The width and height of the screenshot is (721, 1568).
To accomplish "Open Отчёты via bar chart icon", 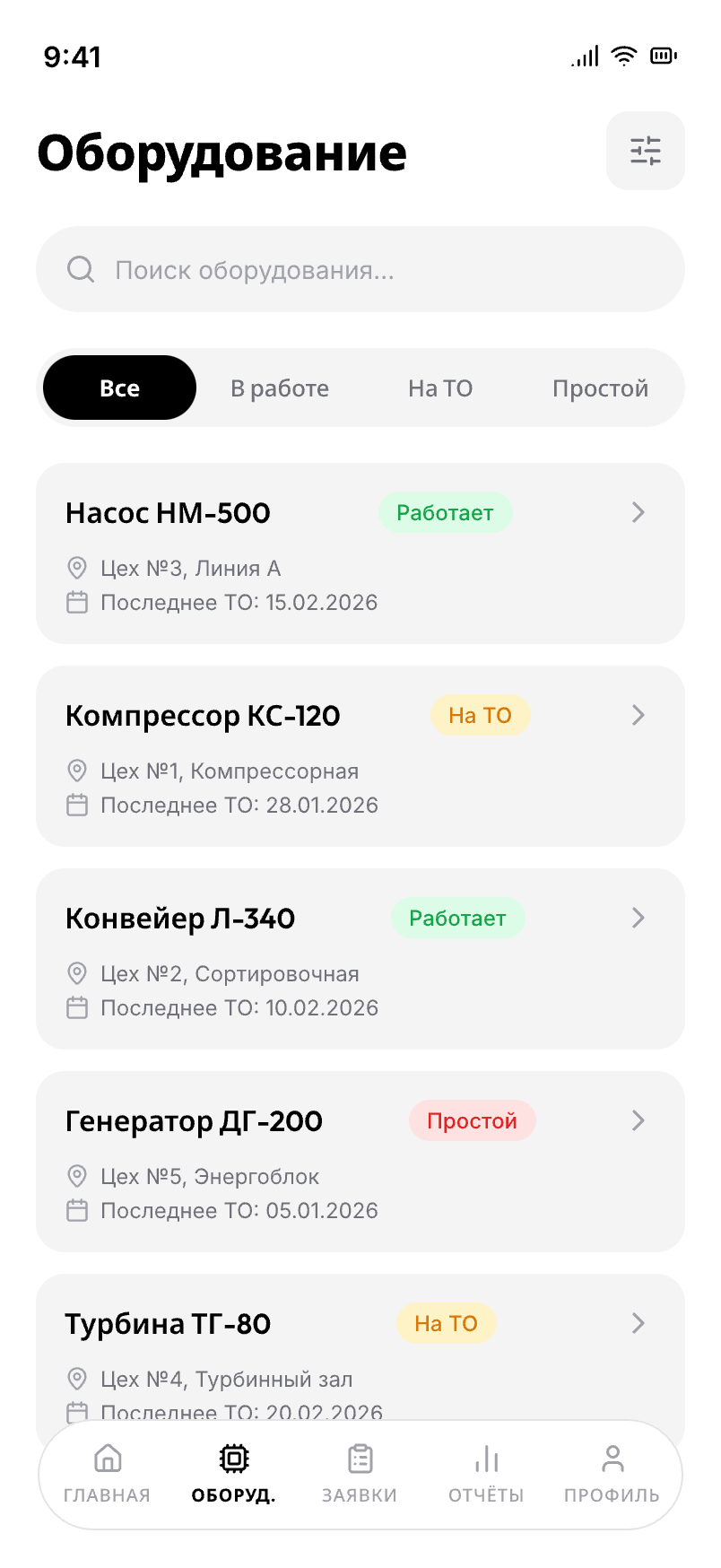I will pyautogui.click(x=485, y=1458).
